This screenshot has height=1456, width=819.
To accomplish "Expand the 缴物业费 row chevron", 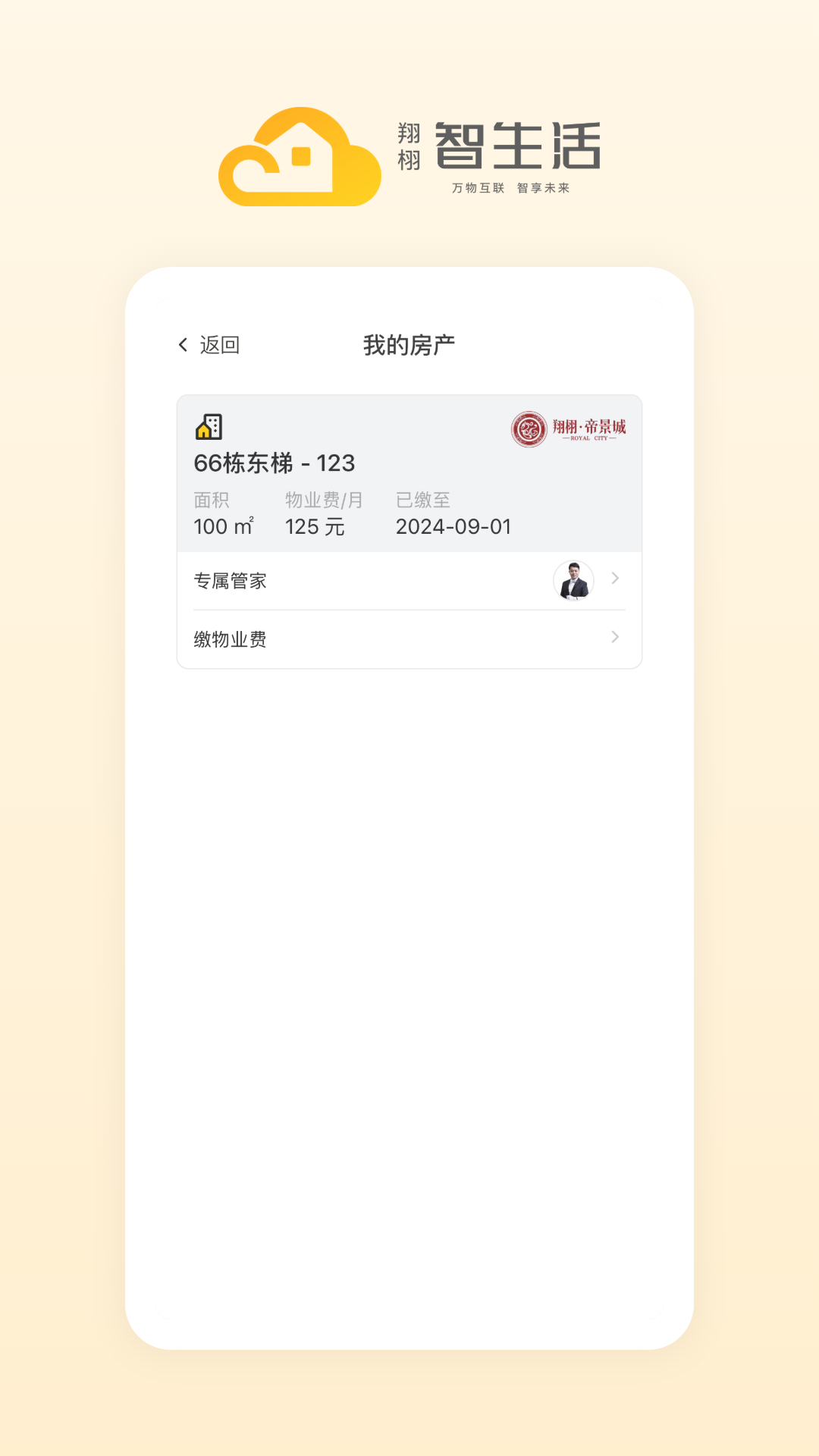I will pyautogui.click(x=615, y=638).
